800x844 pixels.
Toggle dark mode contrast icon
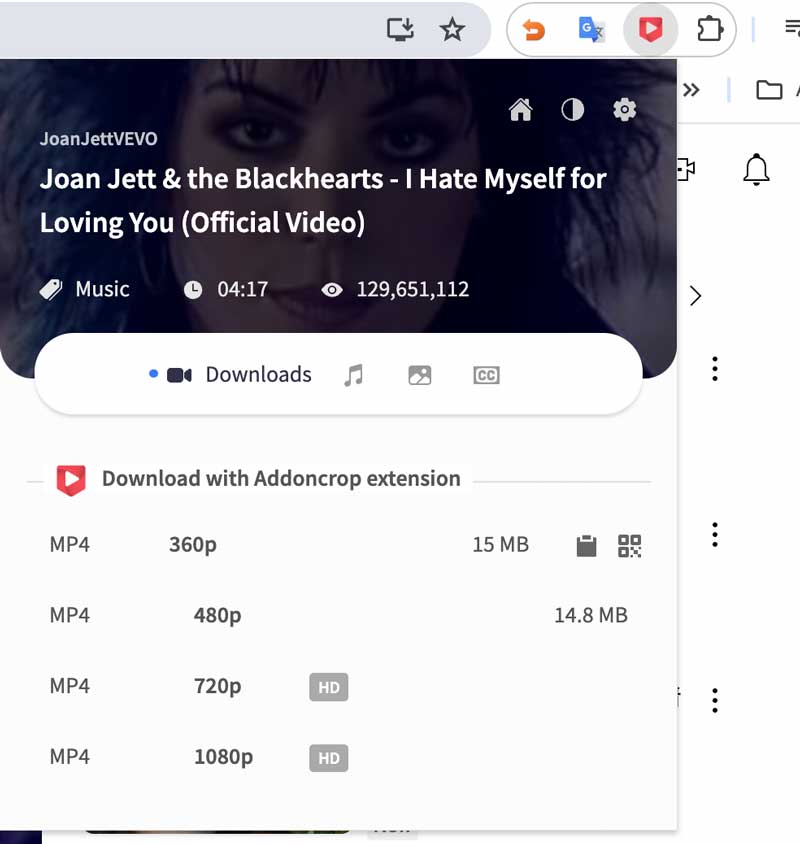pos(573,110)
